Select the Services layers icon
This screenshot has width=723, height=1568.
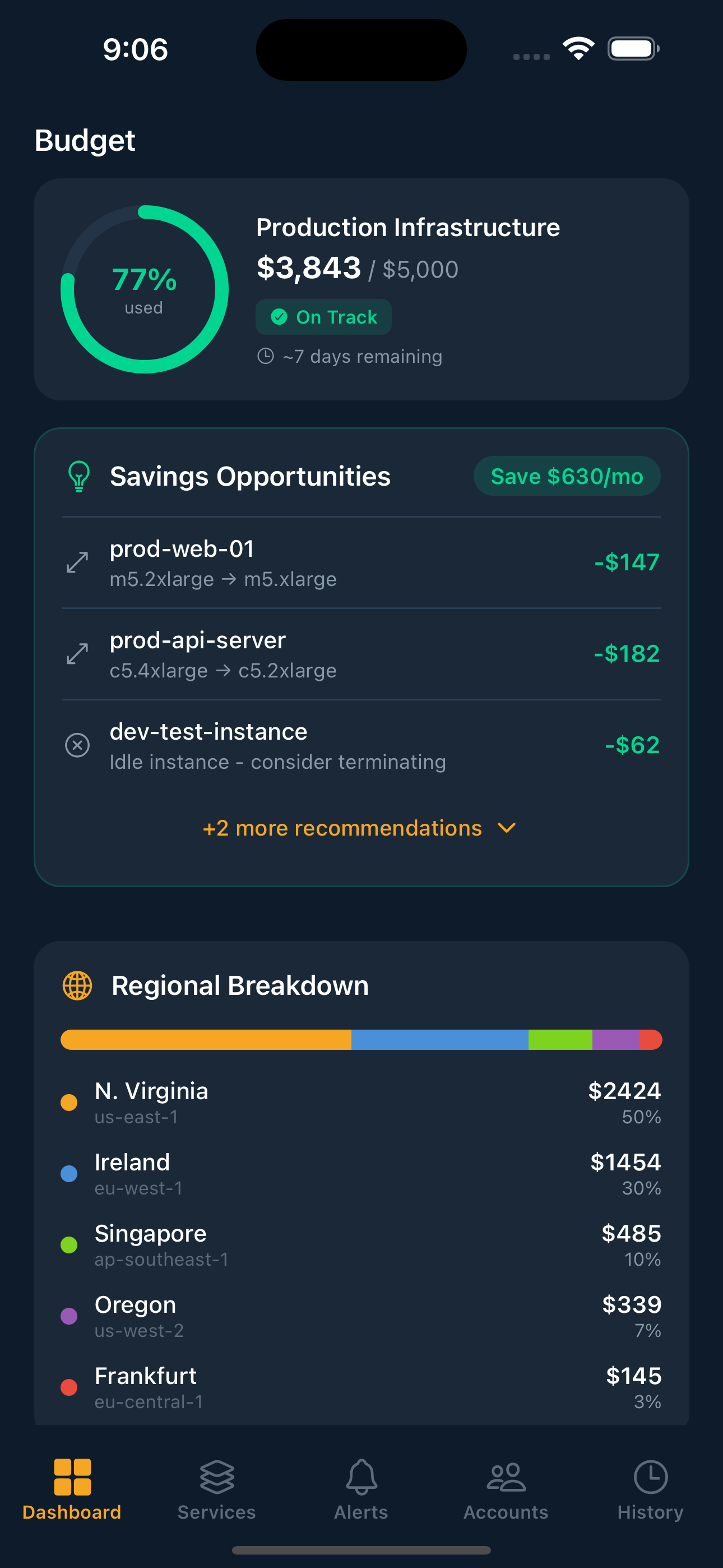pyautogui.click(x=216, y=1478)
